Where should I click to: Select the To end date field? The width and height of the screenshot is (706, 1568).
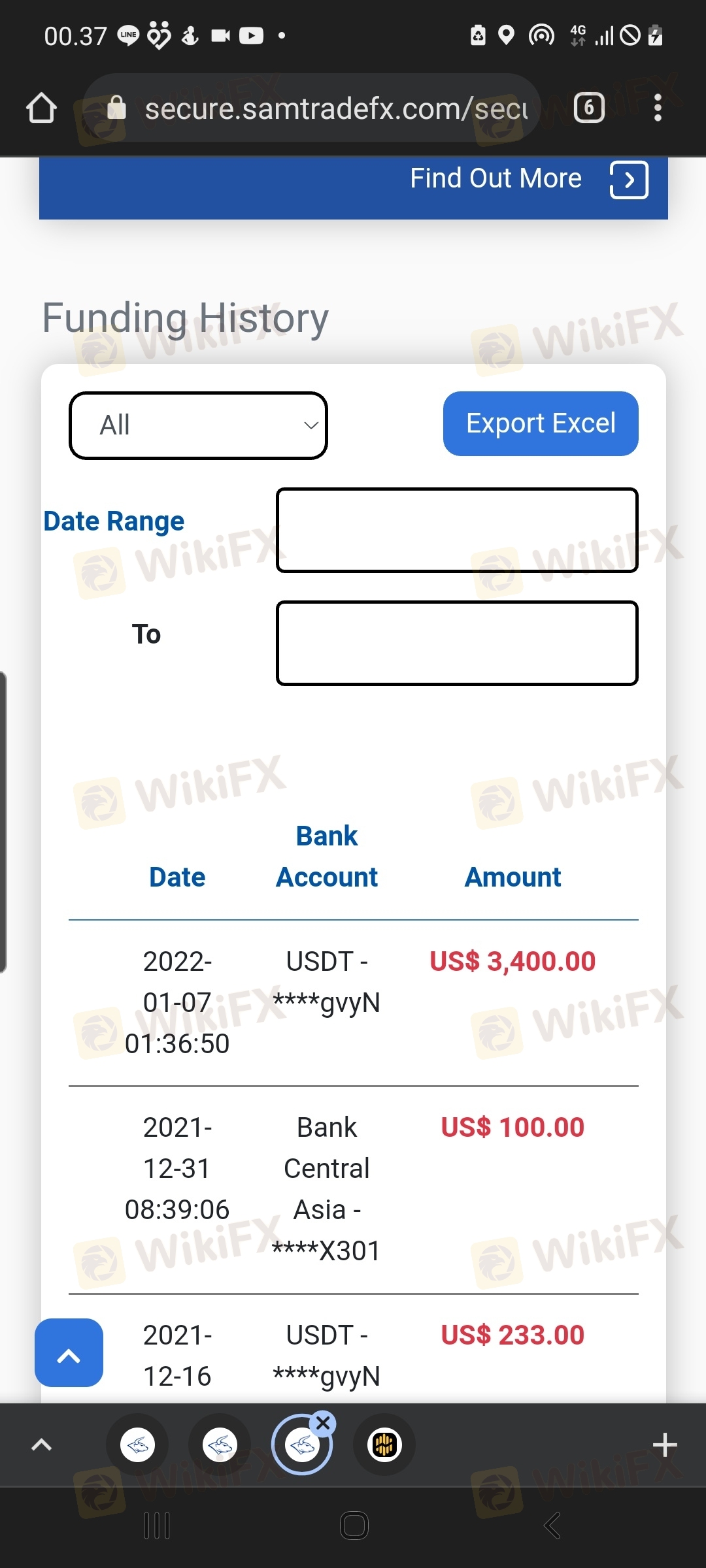[x=457, y=644]
